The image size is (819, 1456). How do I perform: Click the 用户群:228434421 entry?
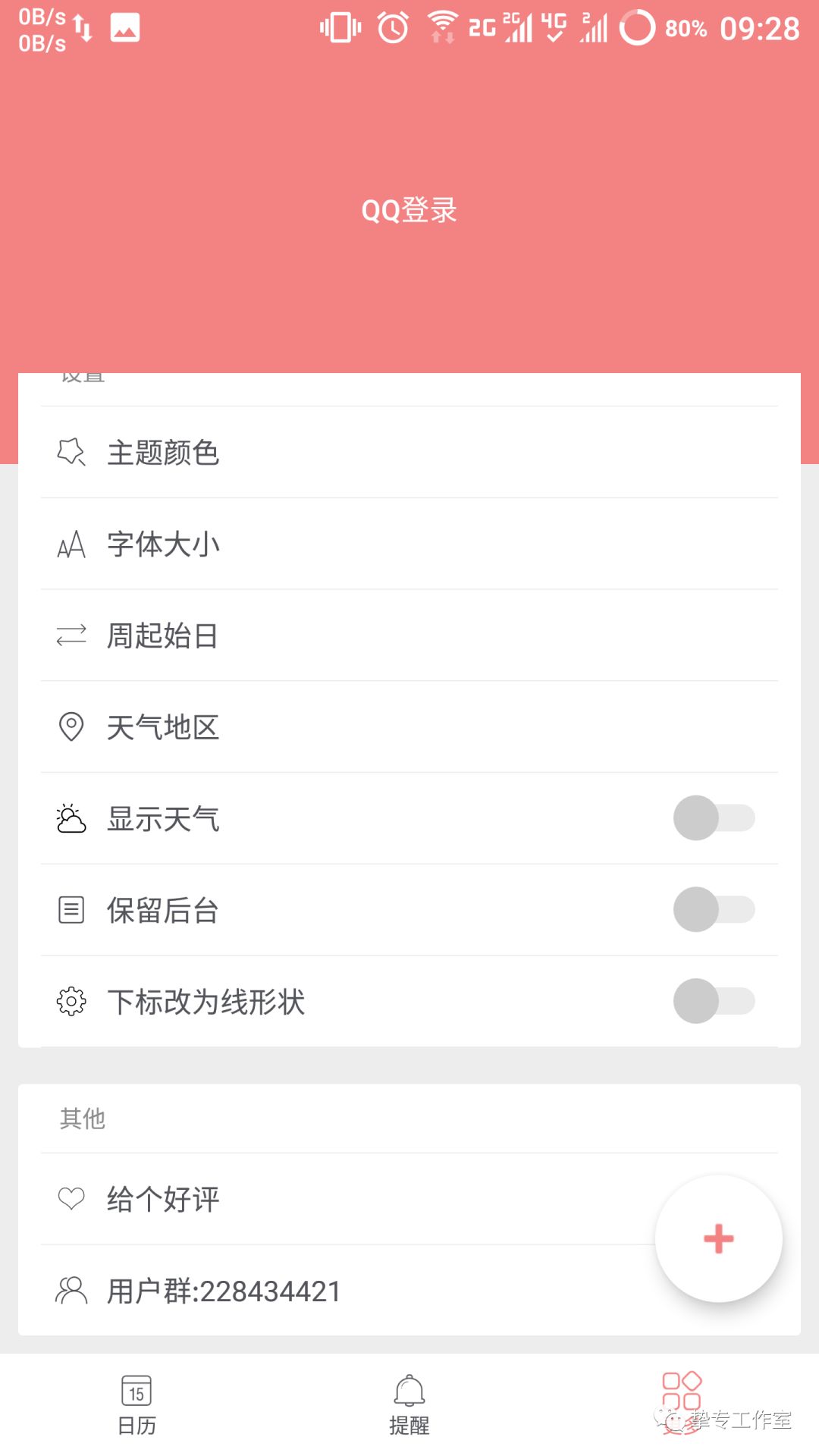pyautogui.click(x=223, y=1290)
